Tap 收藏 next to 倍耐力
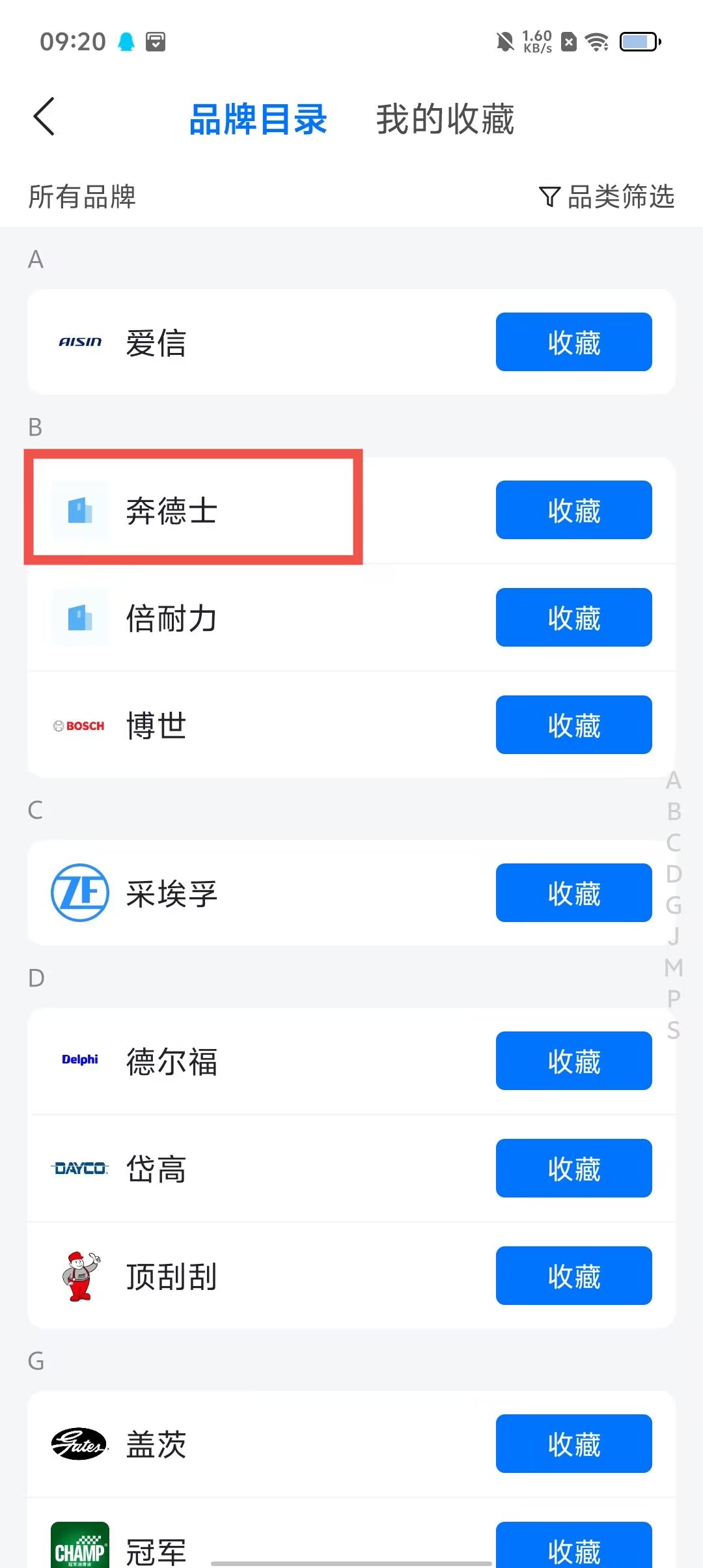Image resolution: width=703 pixels, height=1568 pixels. click(573, 617)
